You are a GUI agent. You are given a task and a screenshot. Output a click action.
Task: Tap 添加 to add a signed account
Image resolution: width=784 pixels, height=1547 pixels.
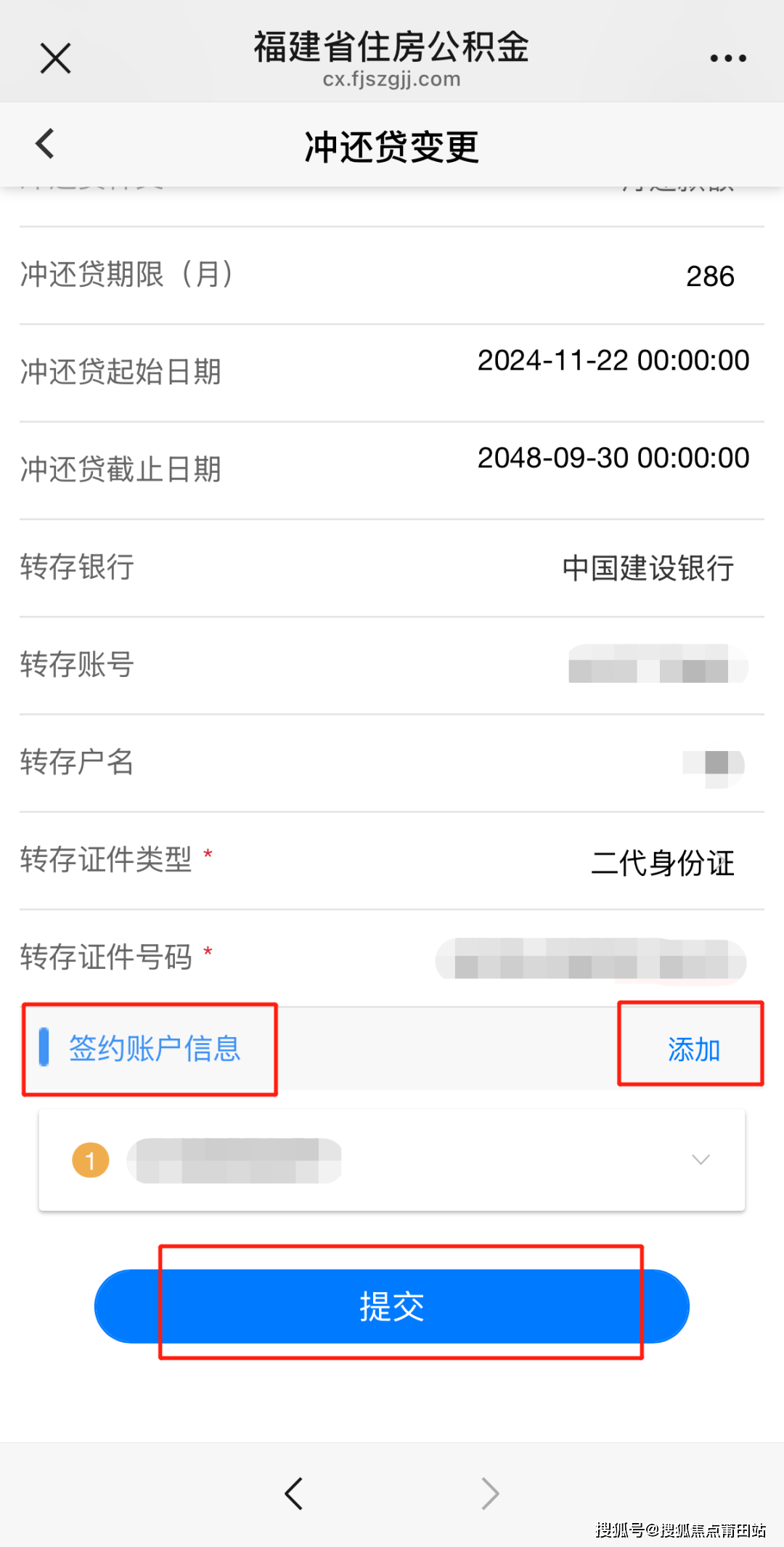[x=693, y=1049]
